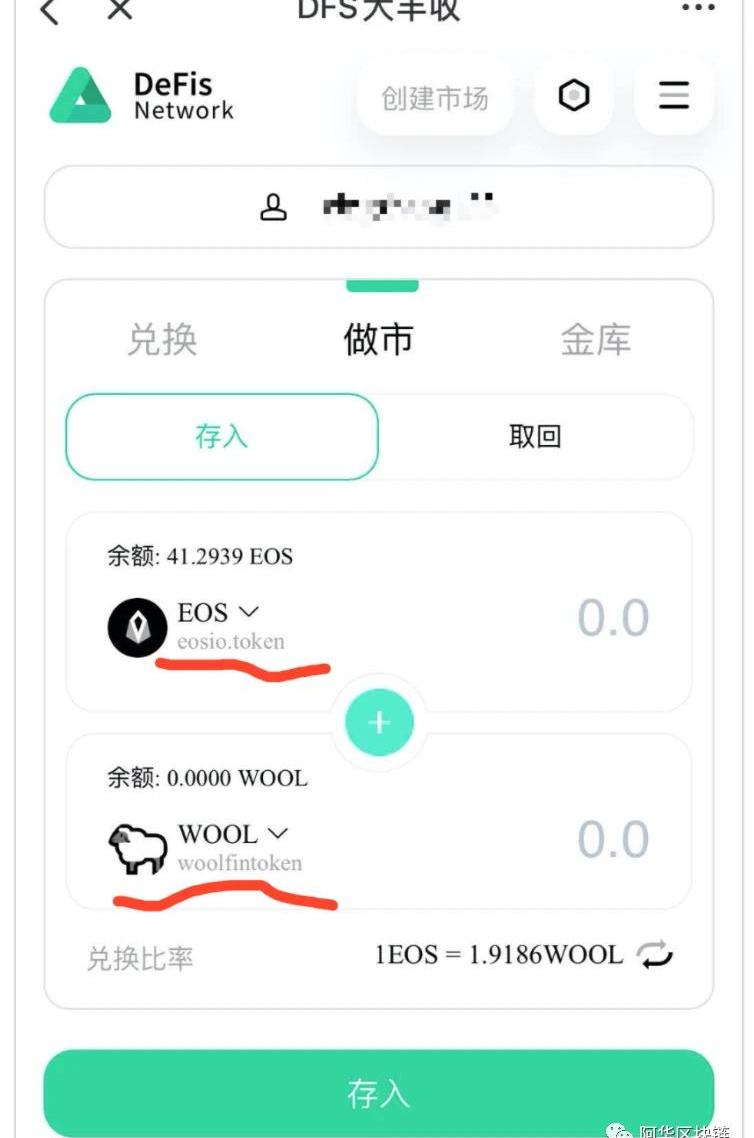
Task: Switch to the 金库 tab
Action: click(596, 340)
